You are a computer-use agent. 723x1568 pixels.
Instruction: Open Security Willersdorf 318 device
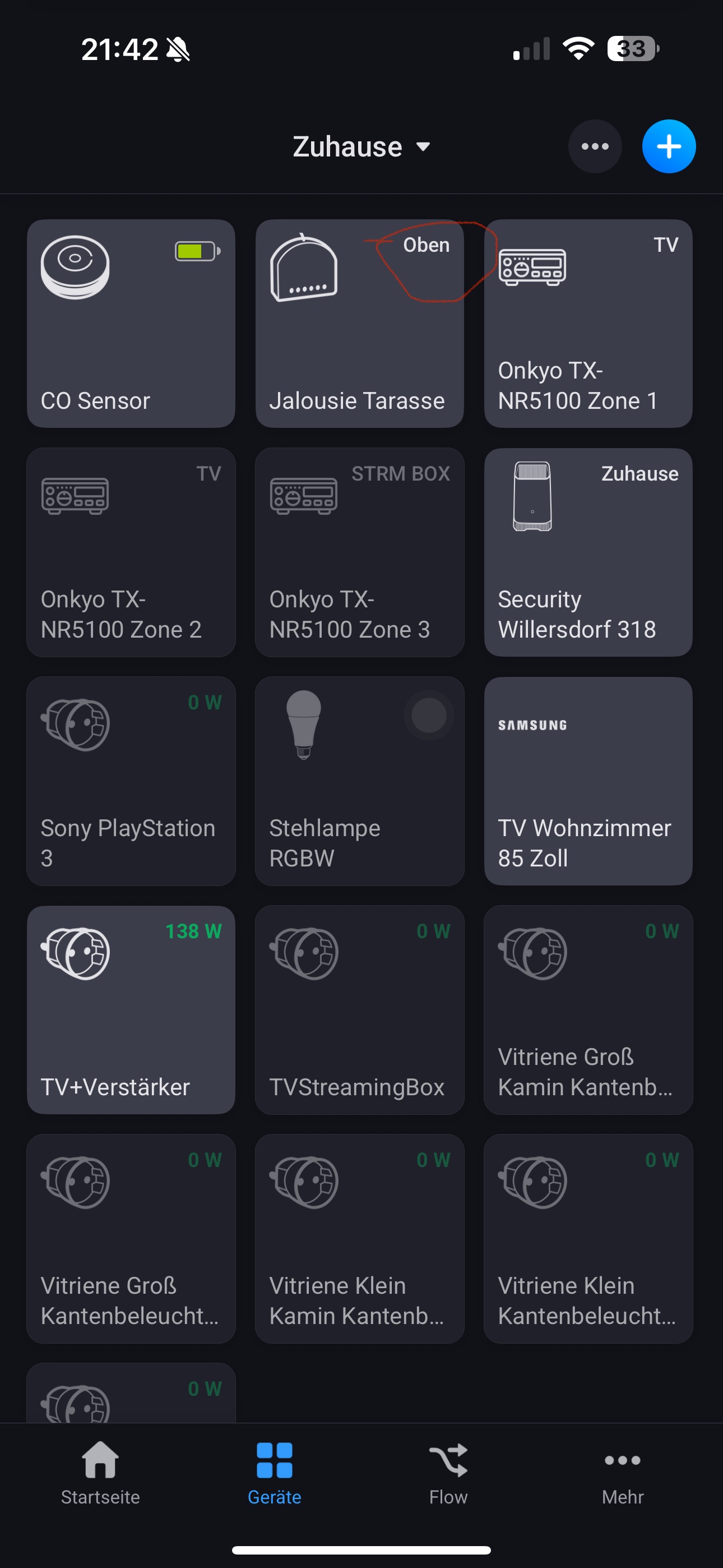pos(588,552)
